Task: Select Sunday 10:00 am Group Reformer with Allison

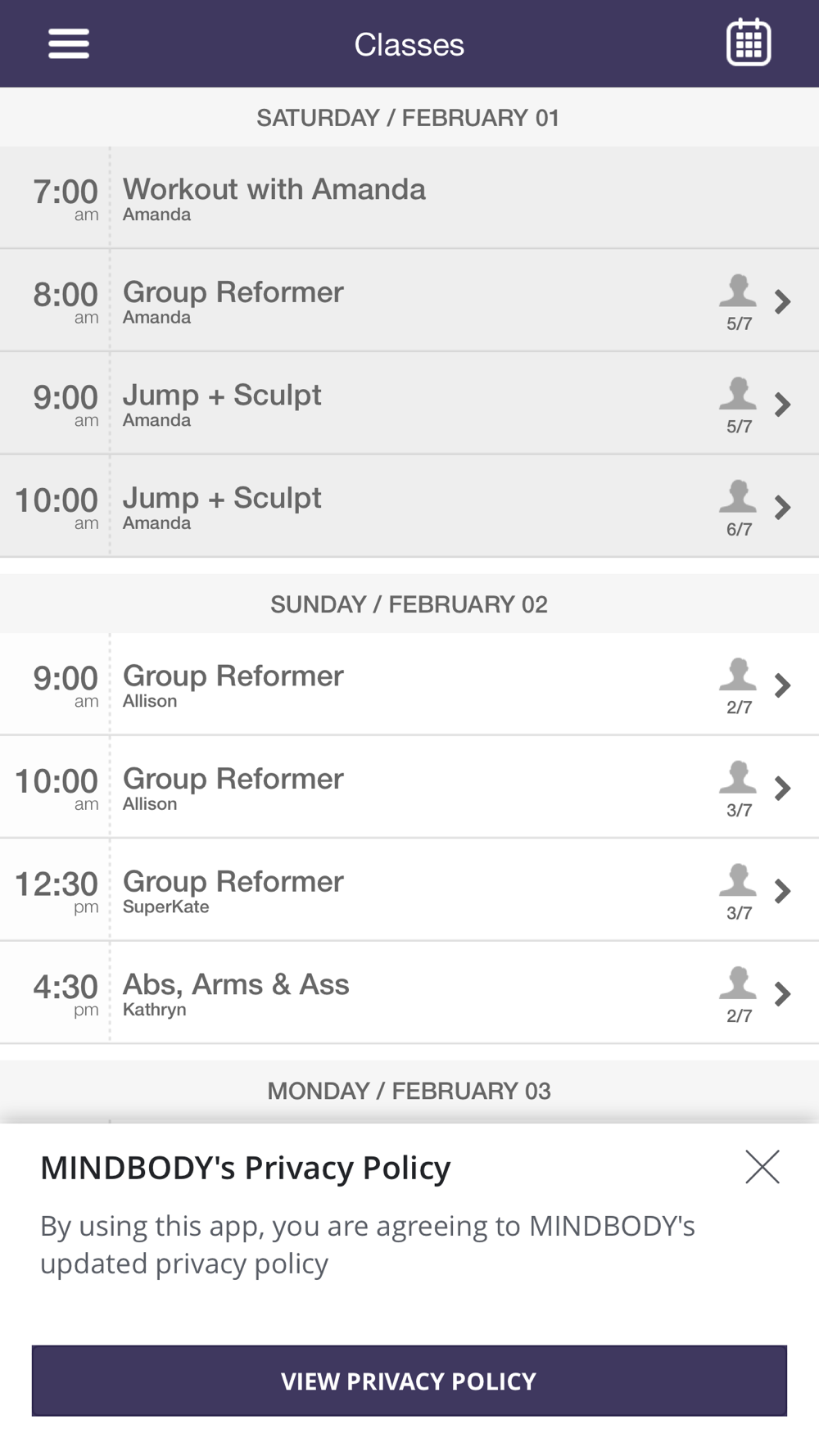Action: [409, 788]
